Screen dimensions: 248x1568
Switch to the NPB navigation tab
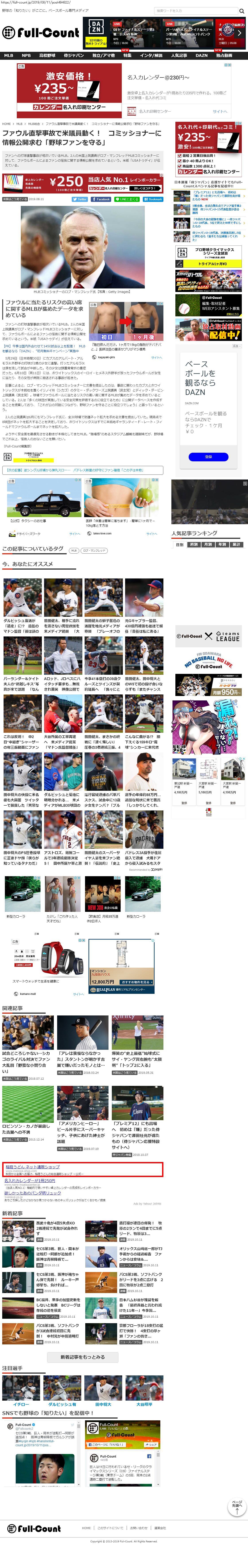(x=26, y=55)
